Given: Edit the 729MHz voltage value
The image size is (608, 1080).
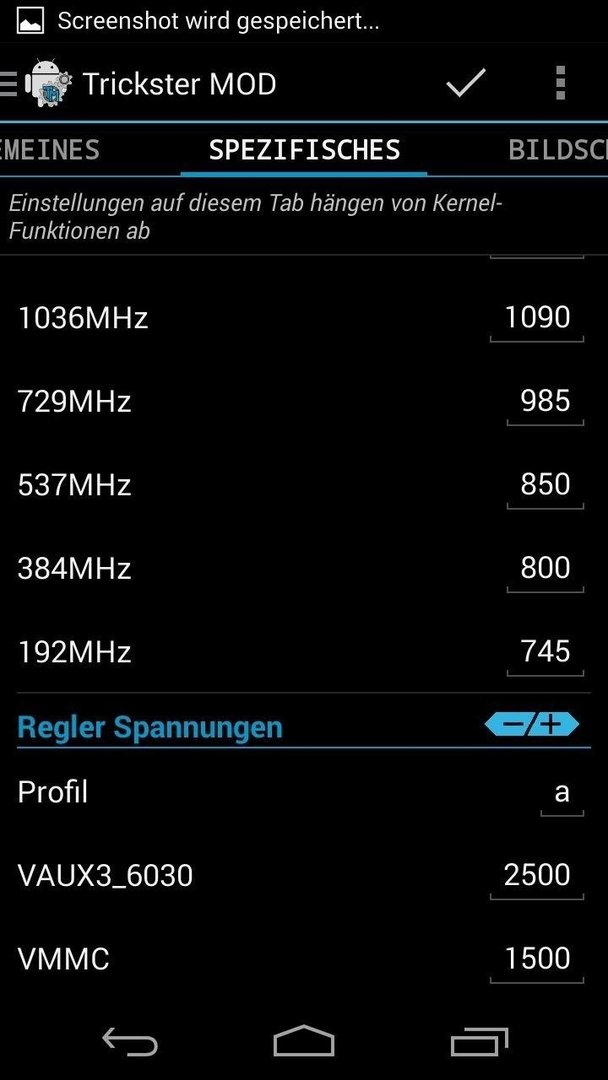Looking at the screenshot, I should coord(545,402).
